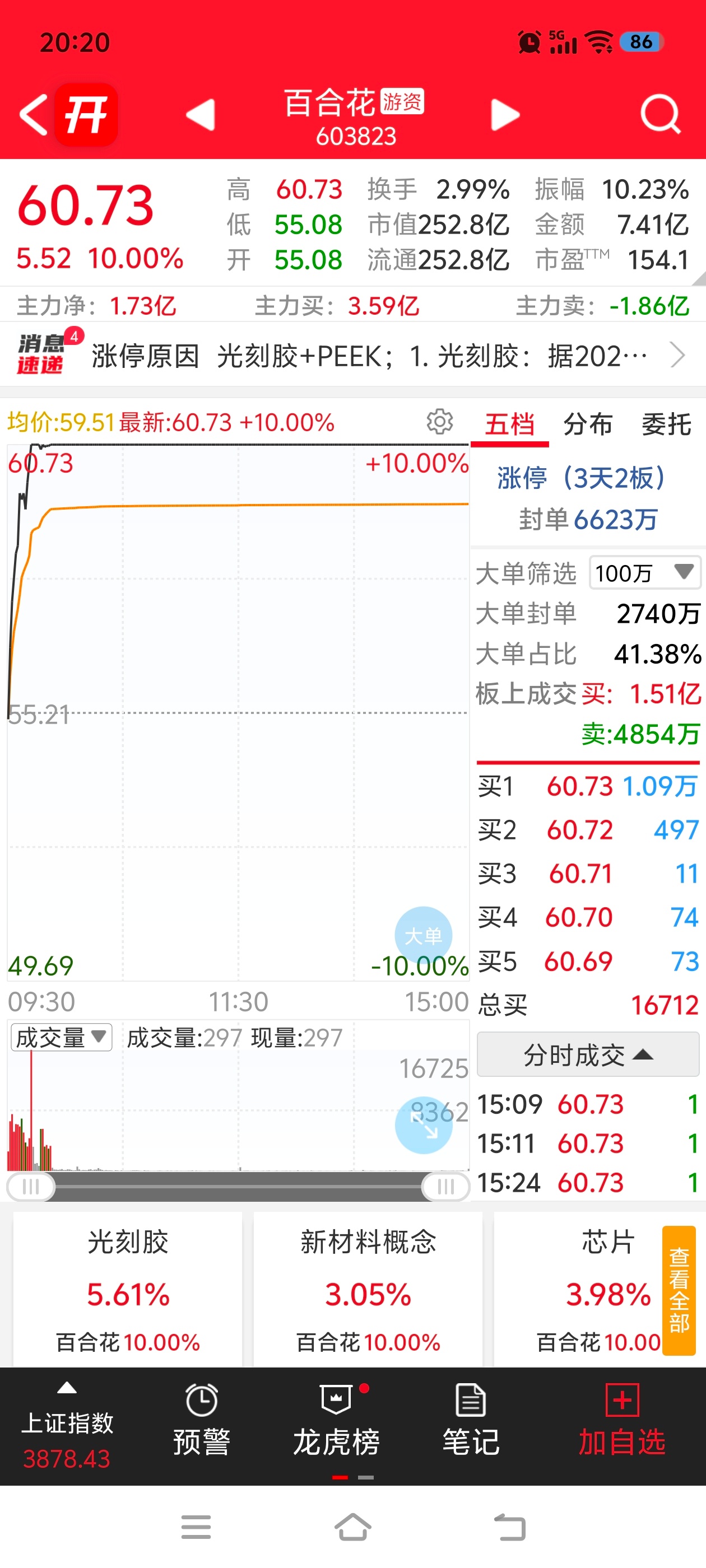
Task: Select the 五档 tab
Action: point(510,424)
